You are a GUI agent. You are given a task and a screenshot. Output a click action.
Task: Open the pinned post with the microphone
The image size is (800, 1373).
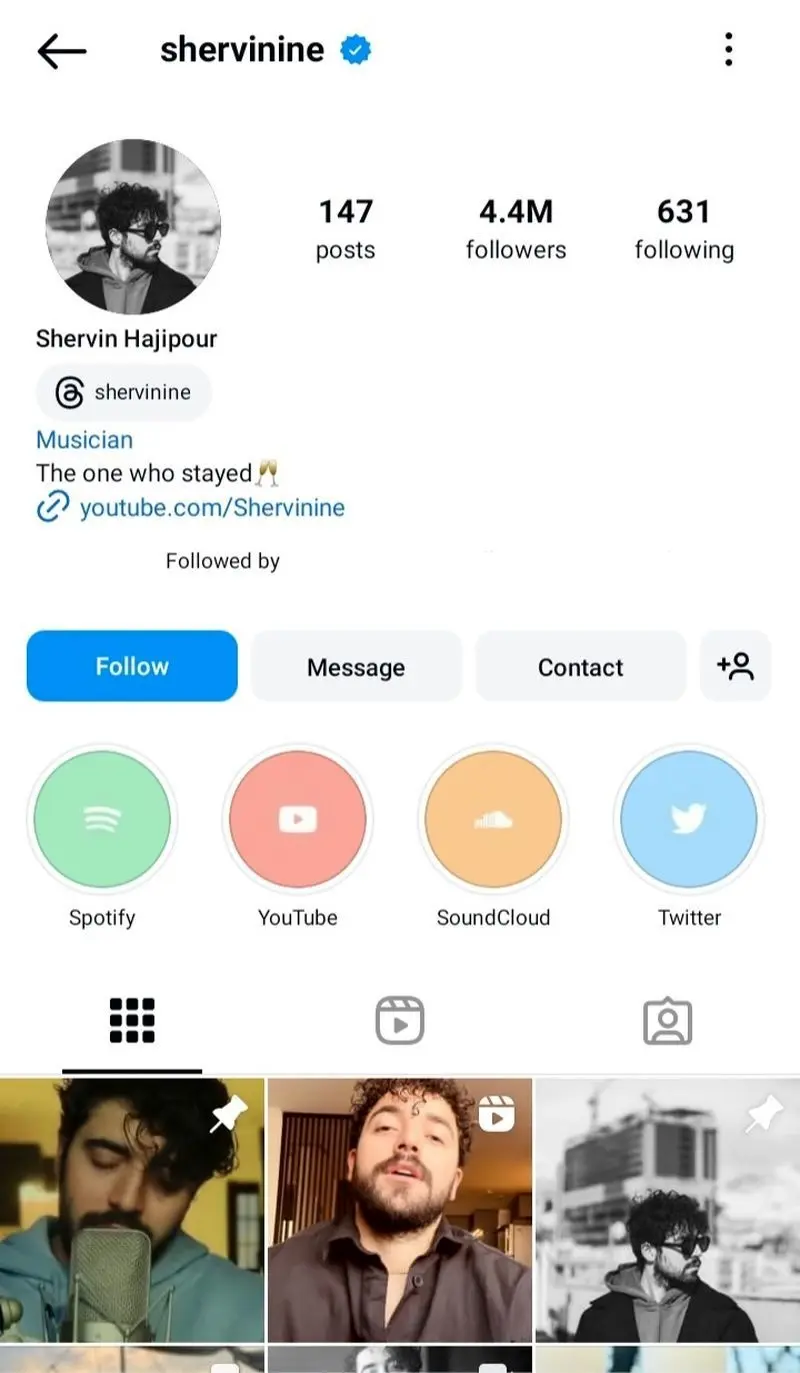132,1210
